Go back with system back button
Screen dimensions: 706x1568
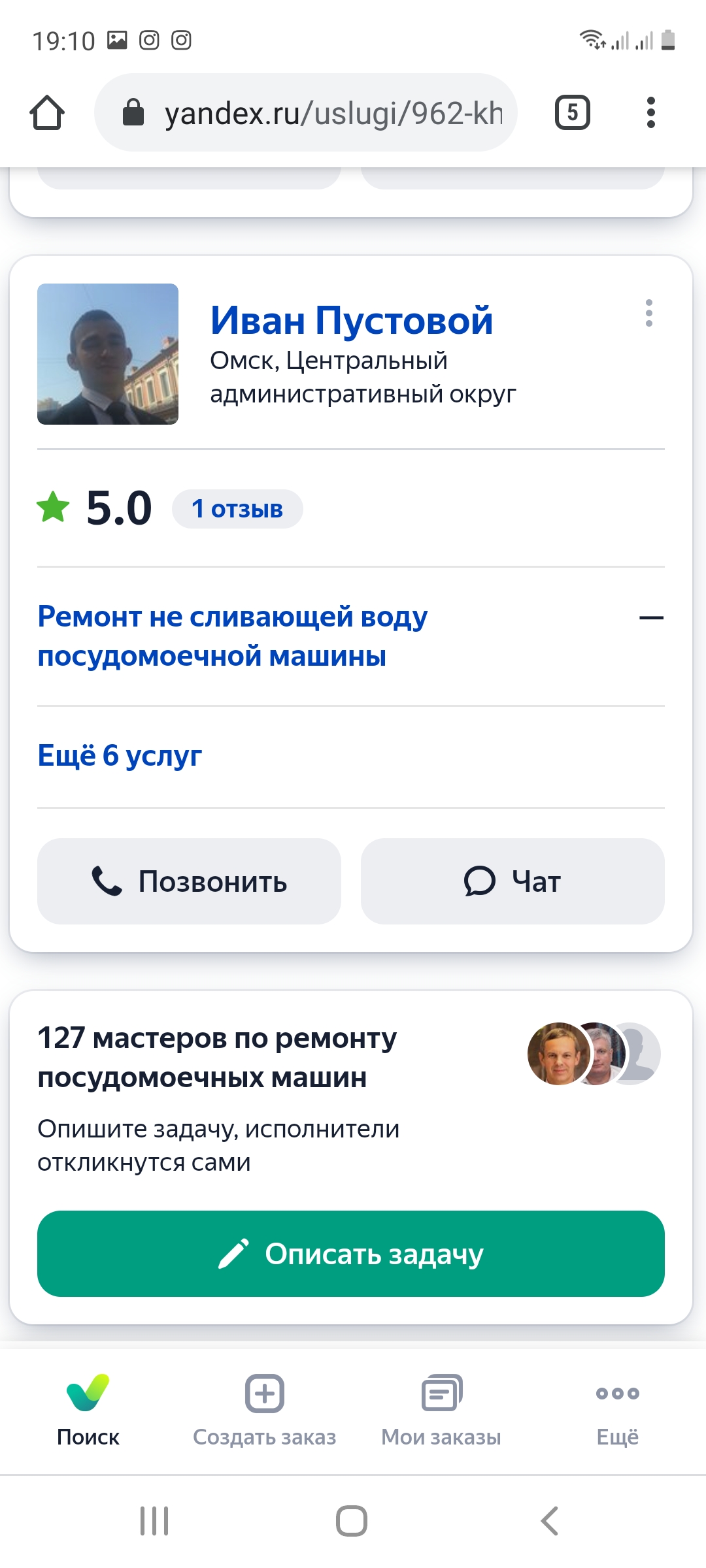coord(550,1521)
